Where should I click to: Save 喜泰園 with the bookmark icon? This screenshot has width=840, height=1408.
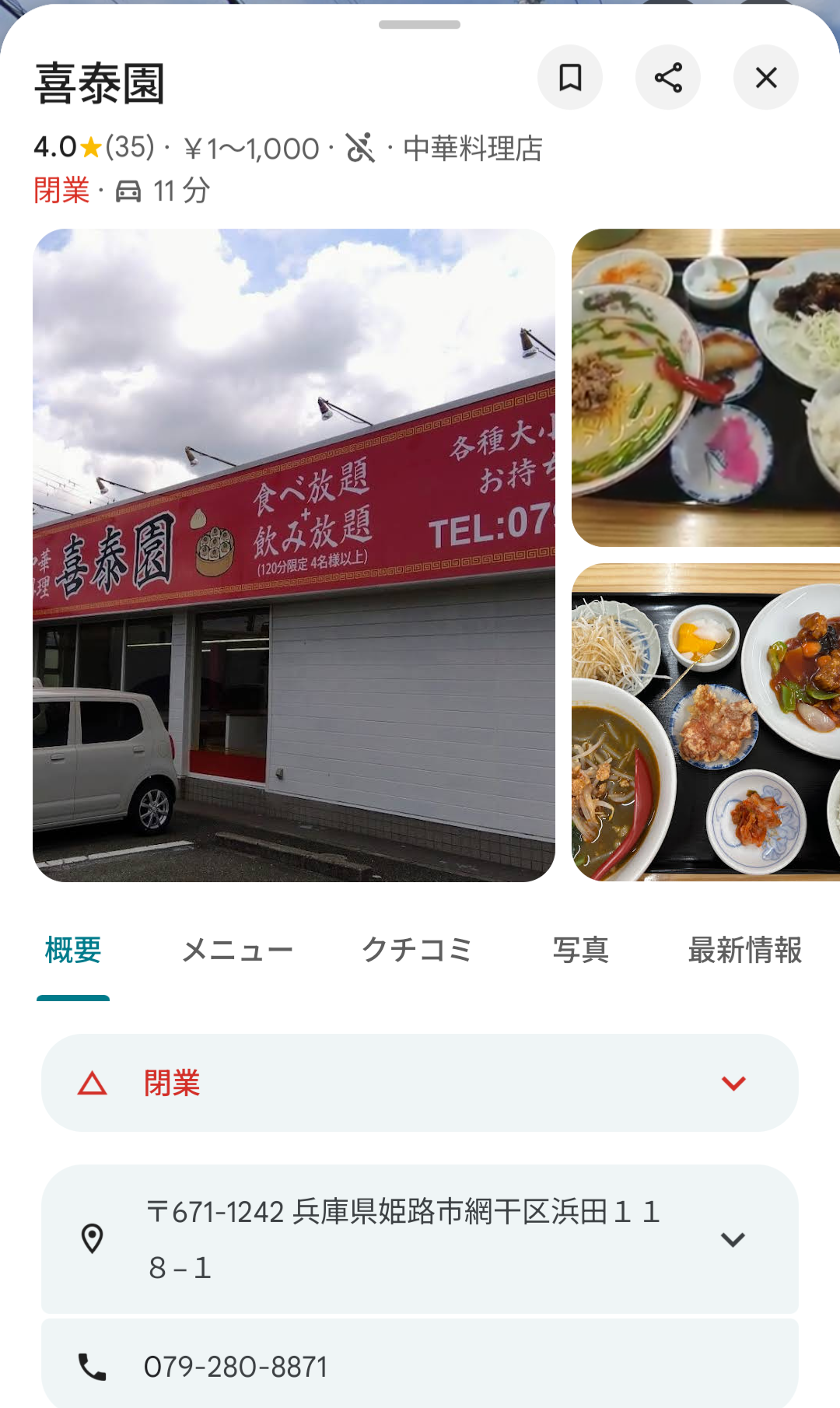(x=570, y=78)
